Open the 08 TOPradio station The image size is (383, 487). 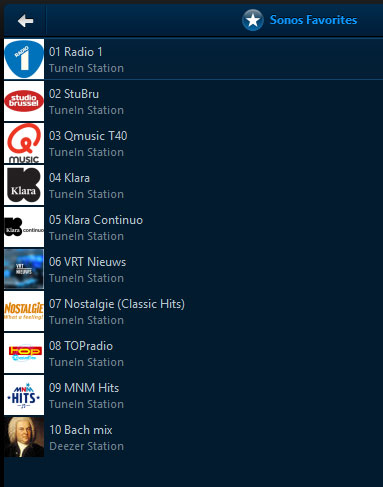point(193,353)
